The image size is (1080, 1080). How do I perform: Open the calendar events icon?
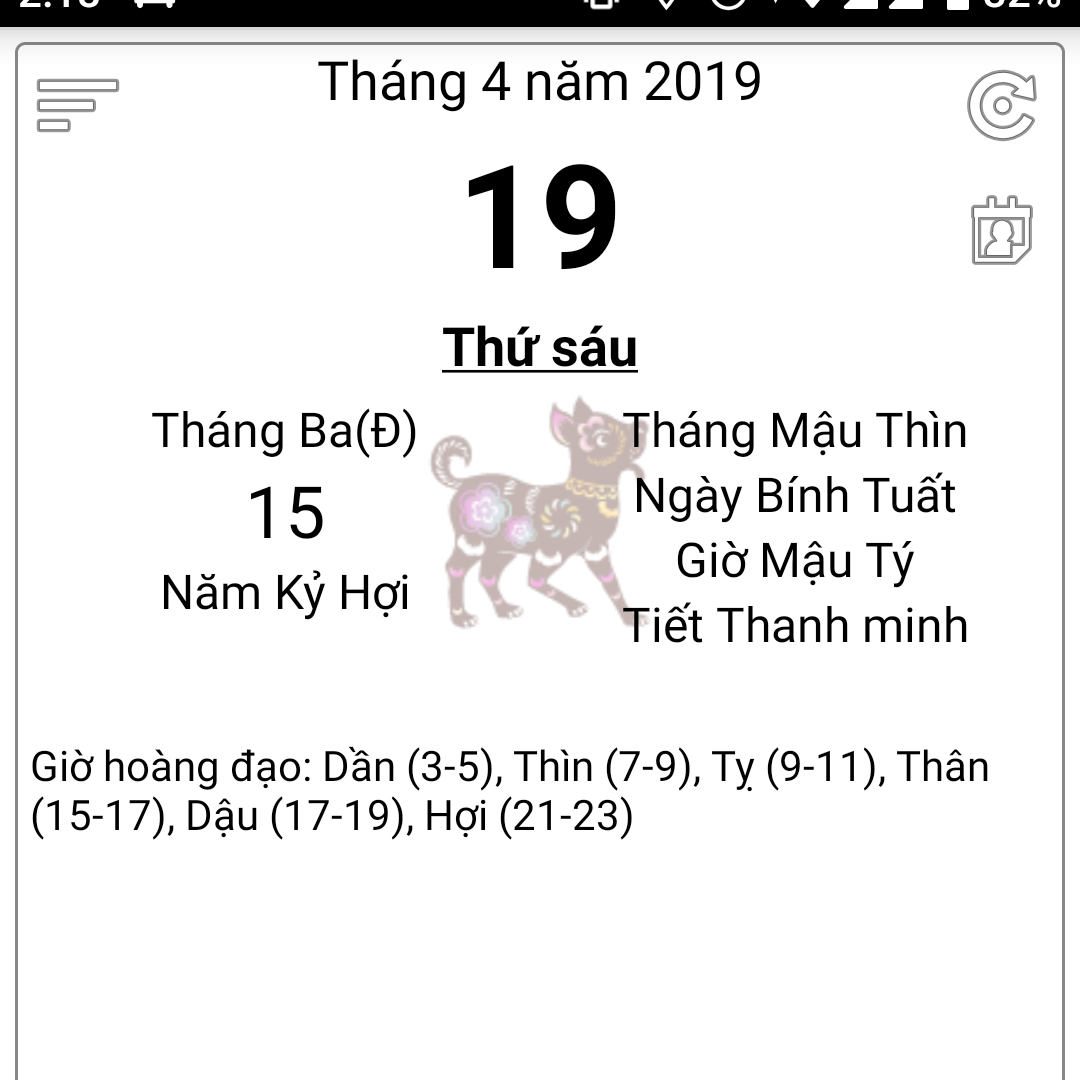pos(1001,231)
